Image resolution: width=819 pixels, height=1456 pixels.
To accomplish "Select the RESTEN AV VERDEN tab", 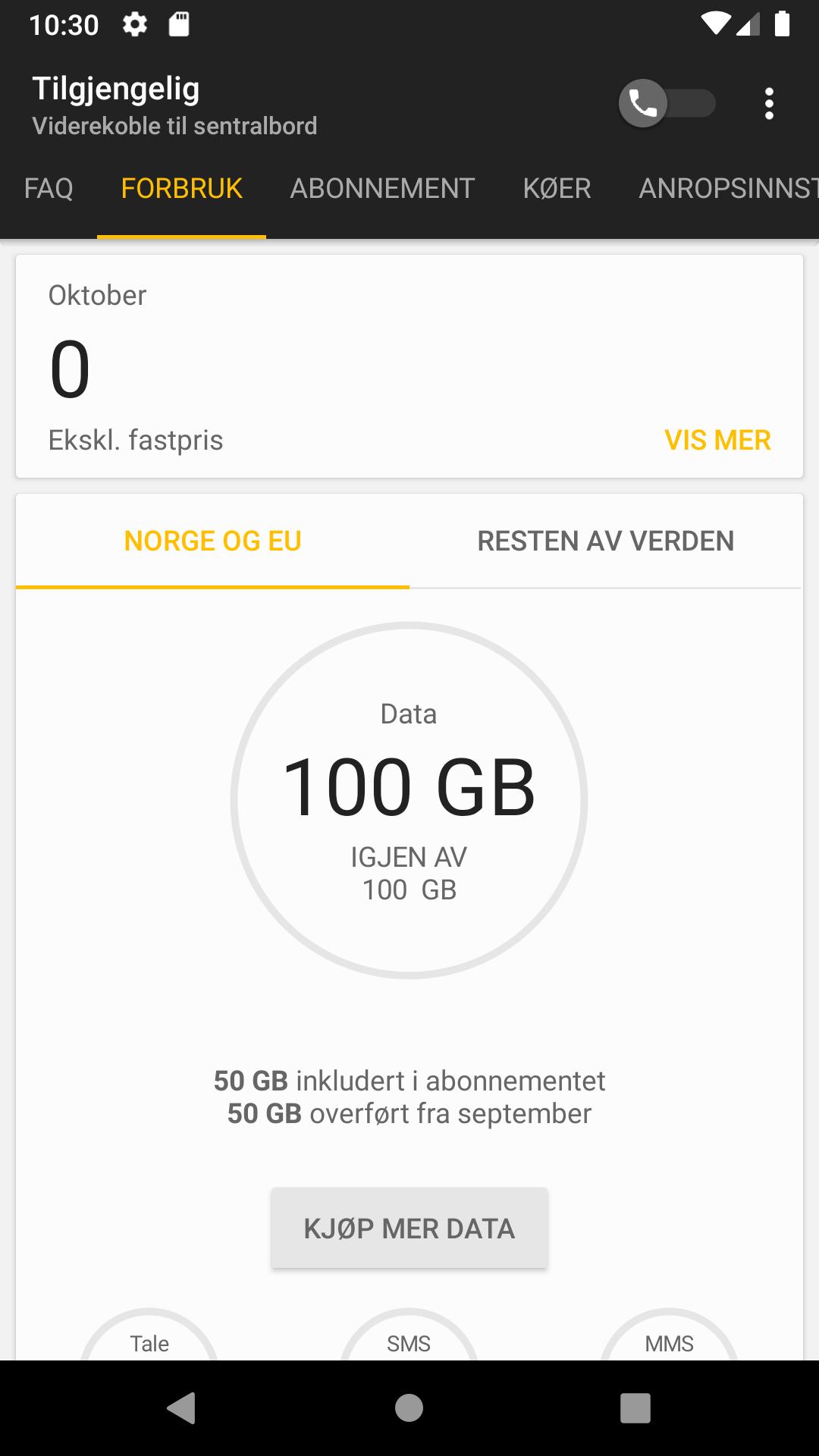I will click(604, 540).
